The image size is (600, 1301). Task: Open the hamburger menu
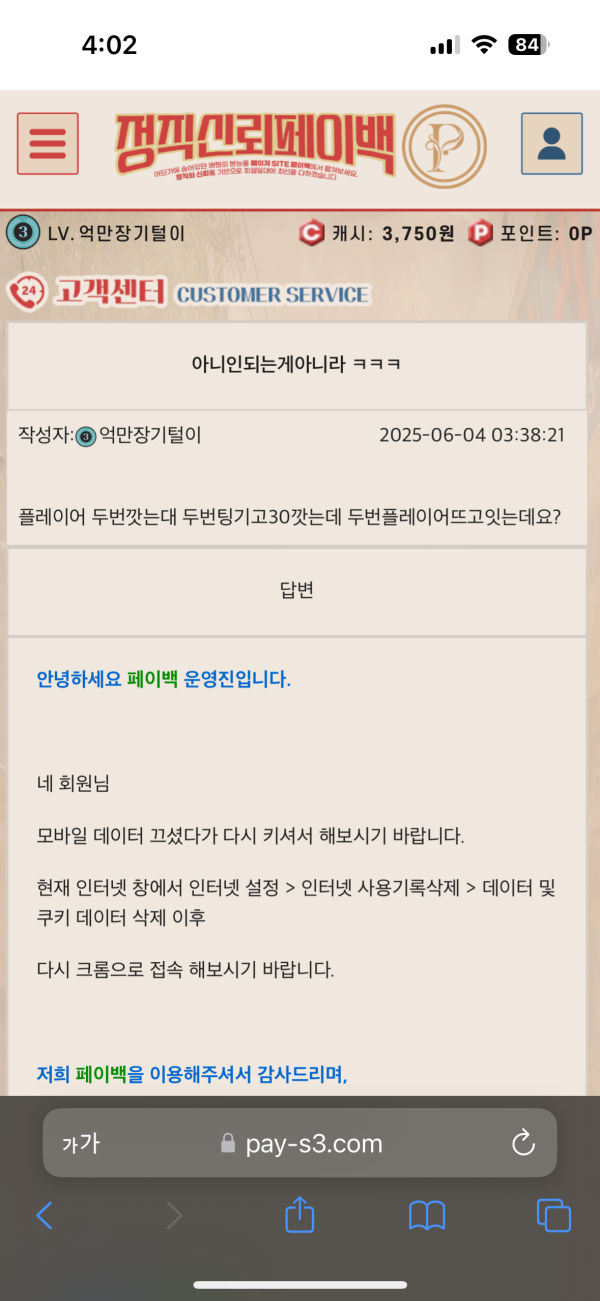(x=47, y=144)
